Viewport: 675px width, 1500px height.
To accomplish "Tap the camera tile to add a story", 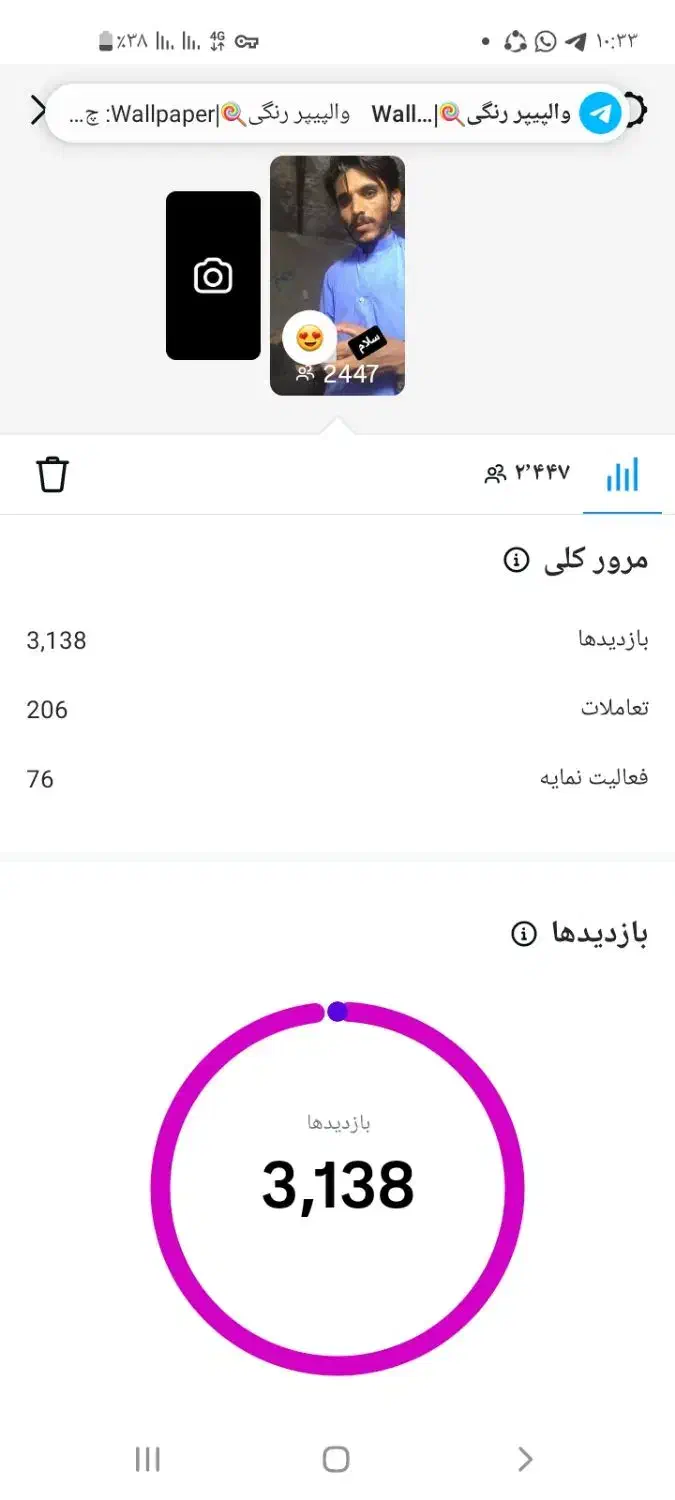I will tap(213, 276).
